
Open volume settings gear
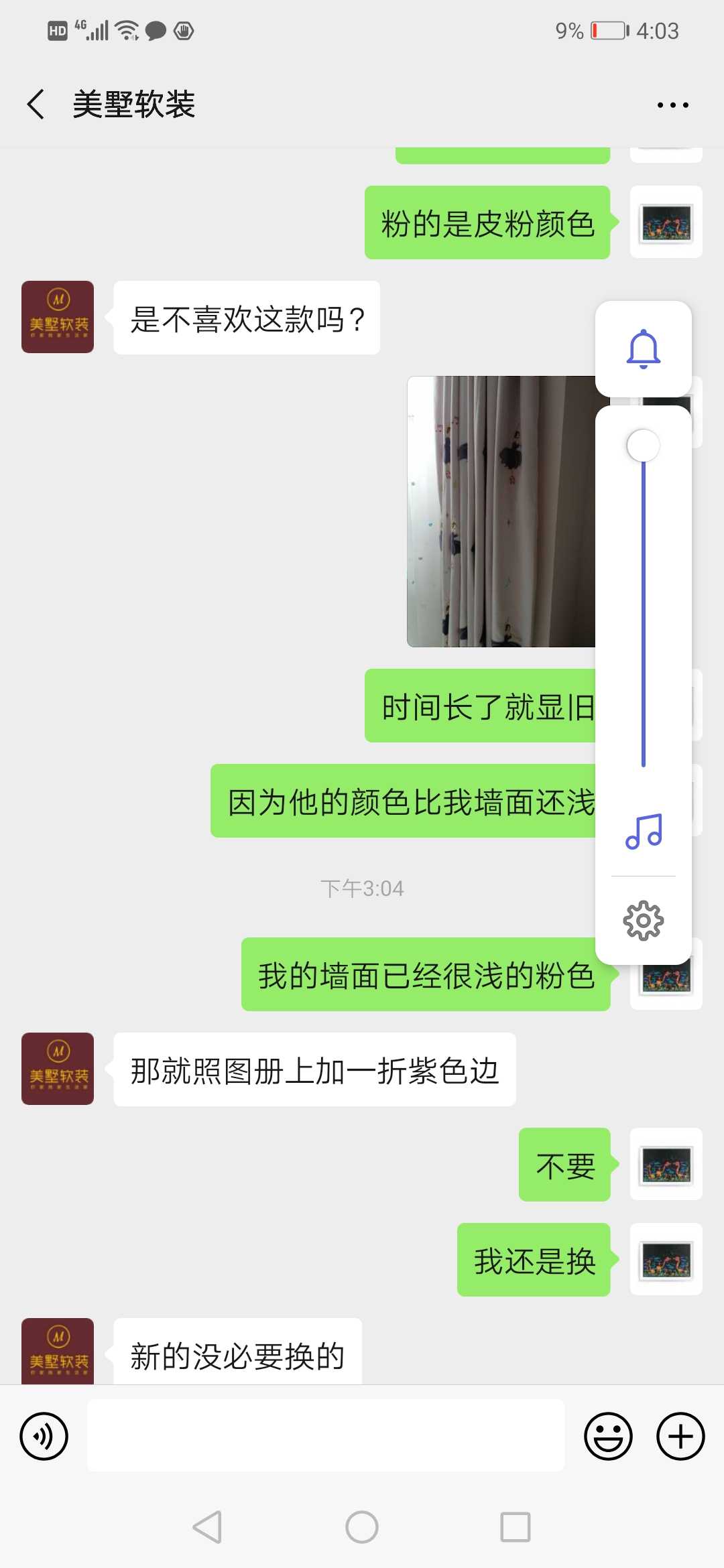pyautogui.click(x=644, y=921)
